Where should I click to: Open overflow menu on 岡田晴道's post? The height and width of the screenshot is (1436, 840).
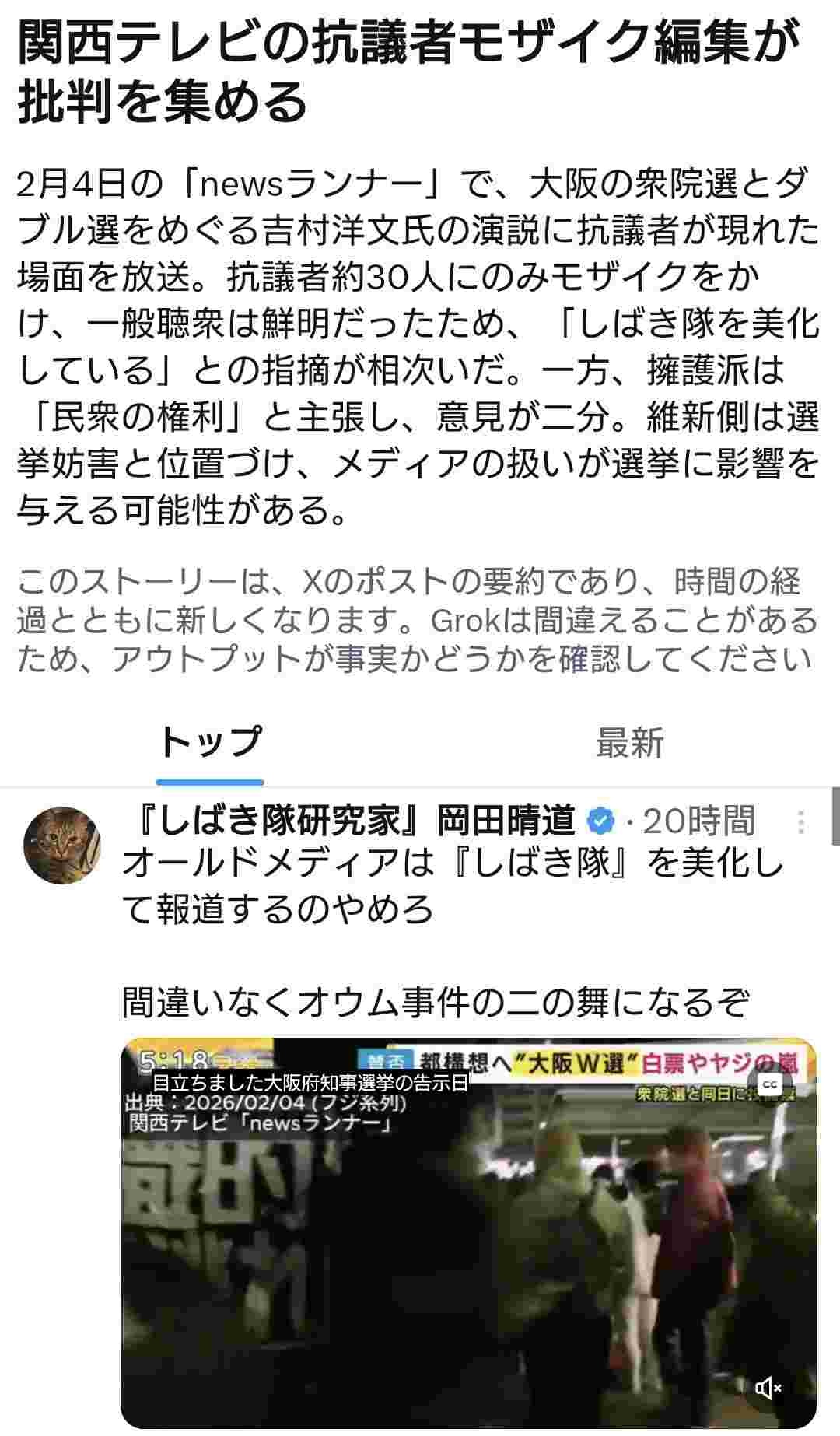tap(801, 821)
